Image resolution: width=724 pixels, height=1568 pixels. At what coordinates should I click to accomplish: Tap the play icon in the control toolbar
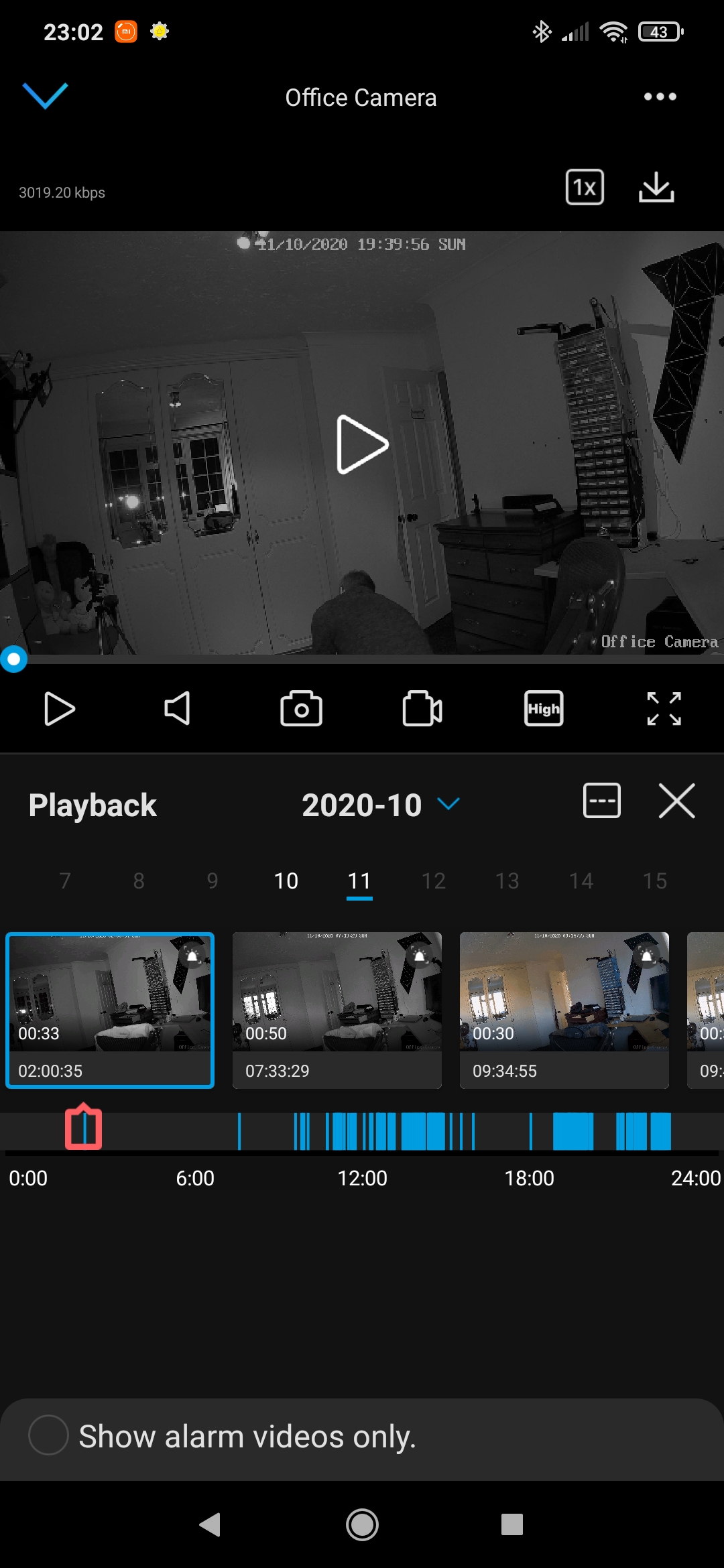pos(59,709)
